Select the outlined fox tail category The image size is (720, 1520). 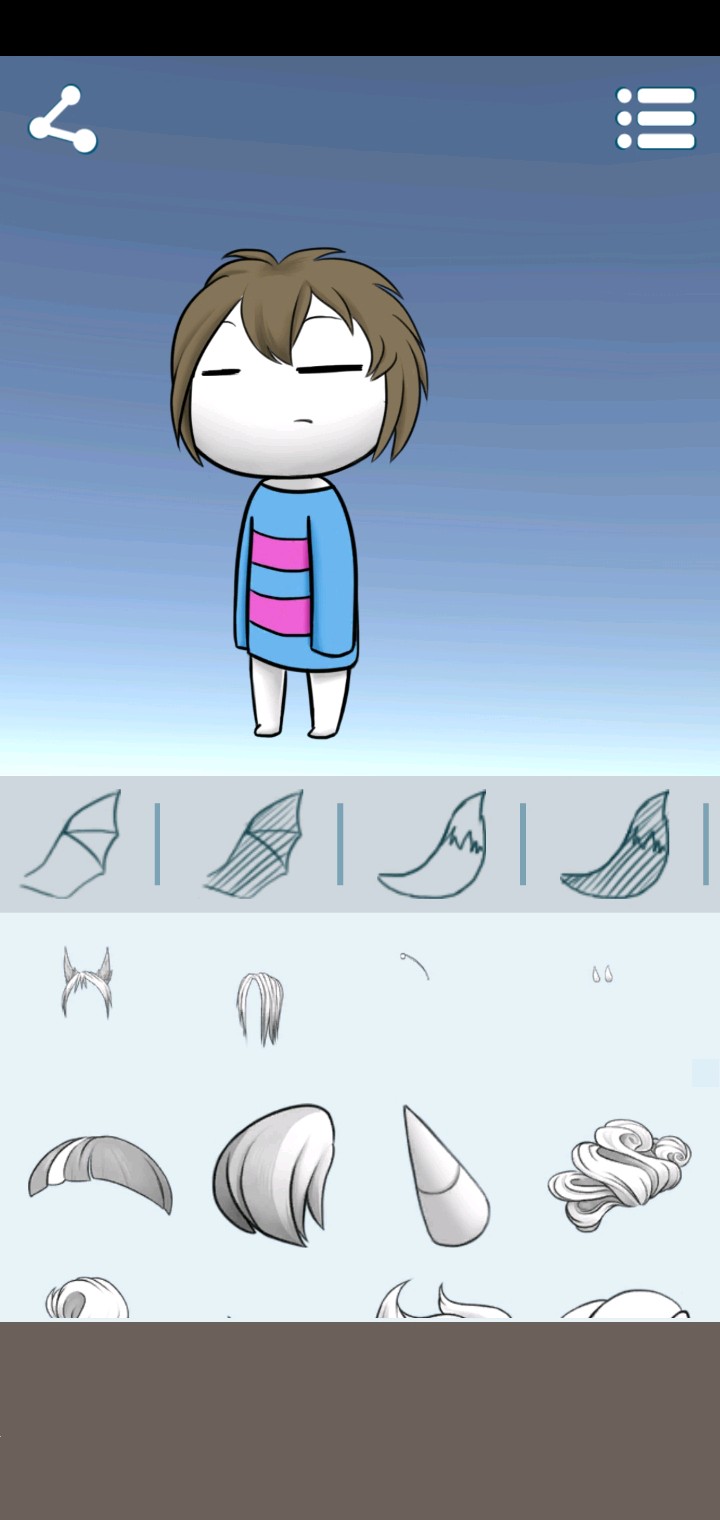tap(434, 845)
